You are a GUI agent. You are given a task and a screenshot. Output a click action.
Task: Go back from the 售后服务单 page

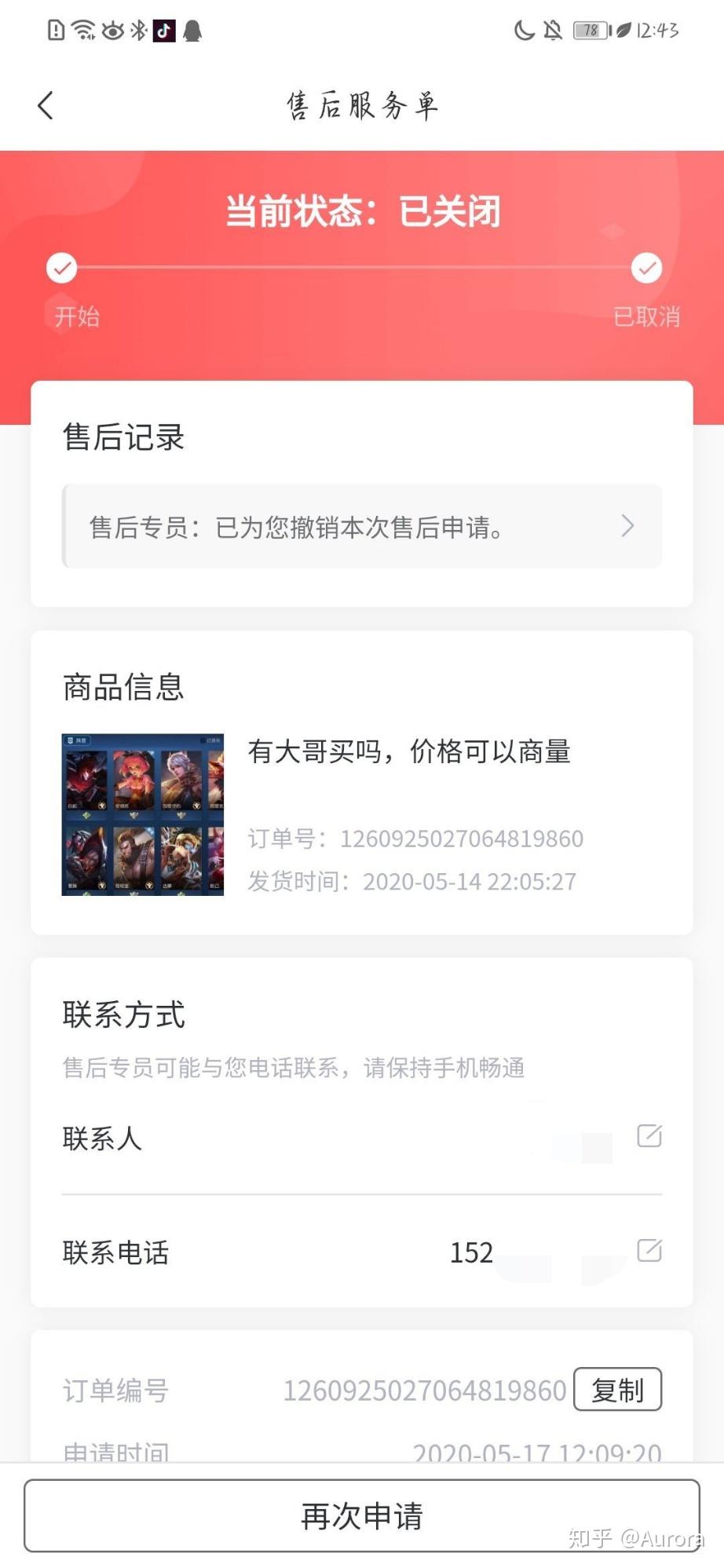pyautogui.click(x=46, y=105)
